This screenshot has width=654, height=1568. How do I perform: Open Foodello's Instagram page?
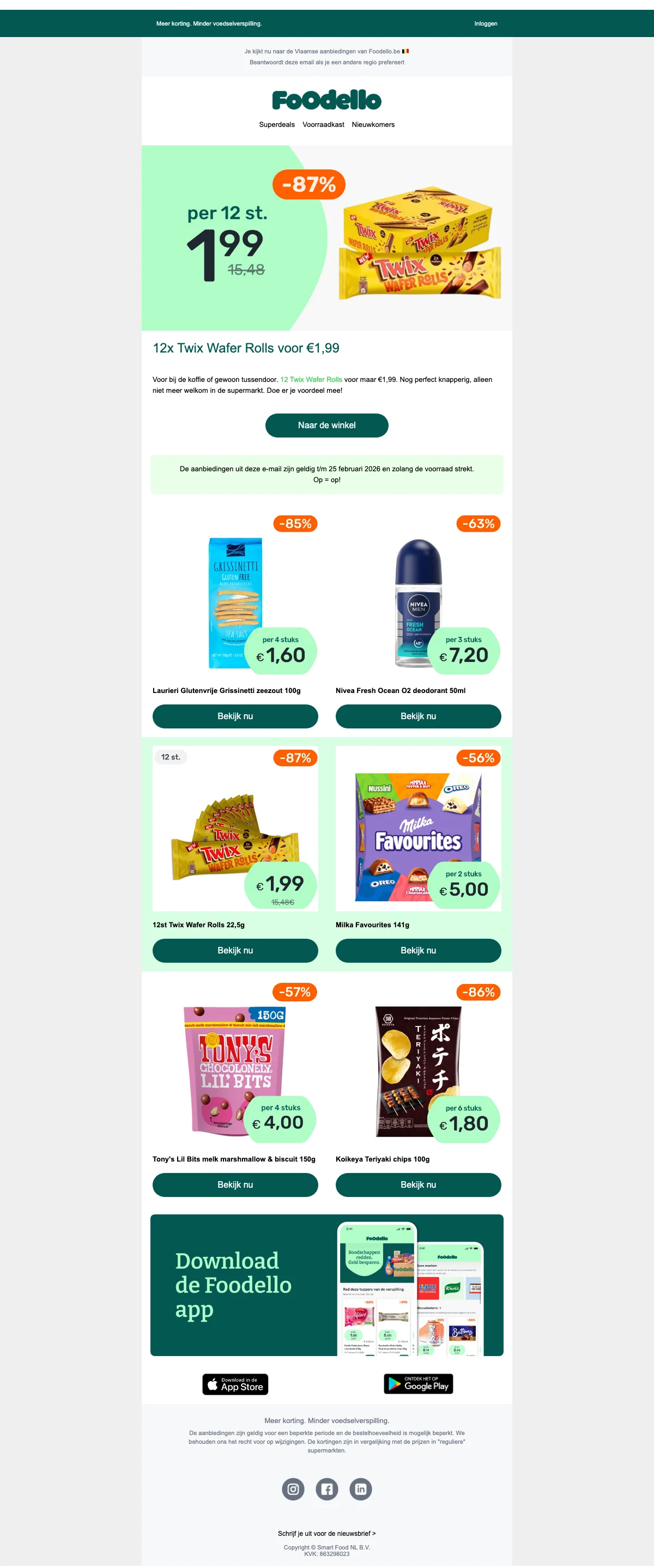pyautogui.click(x=293, y=1490)
